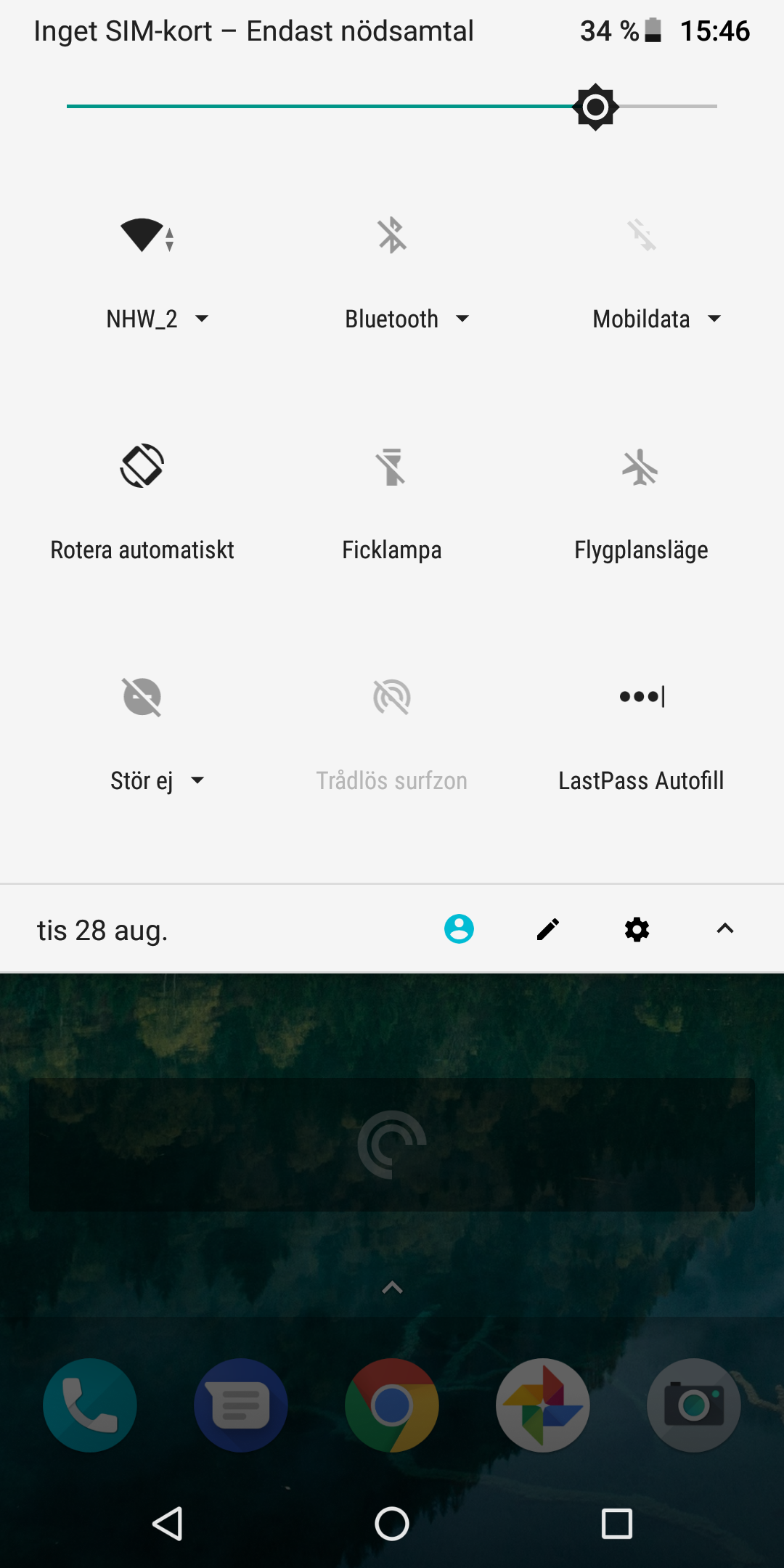Edit quick settings tiles with the pencil
Image resolution: width=784 pixels, height=1568 pixels.
(548, 929)
